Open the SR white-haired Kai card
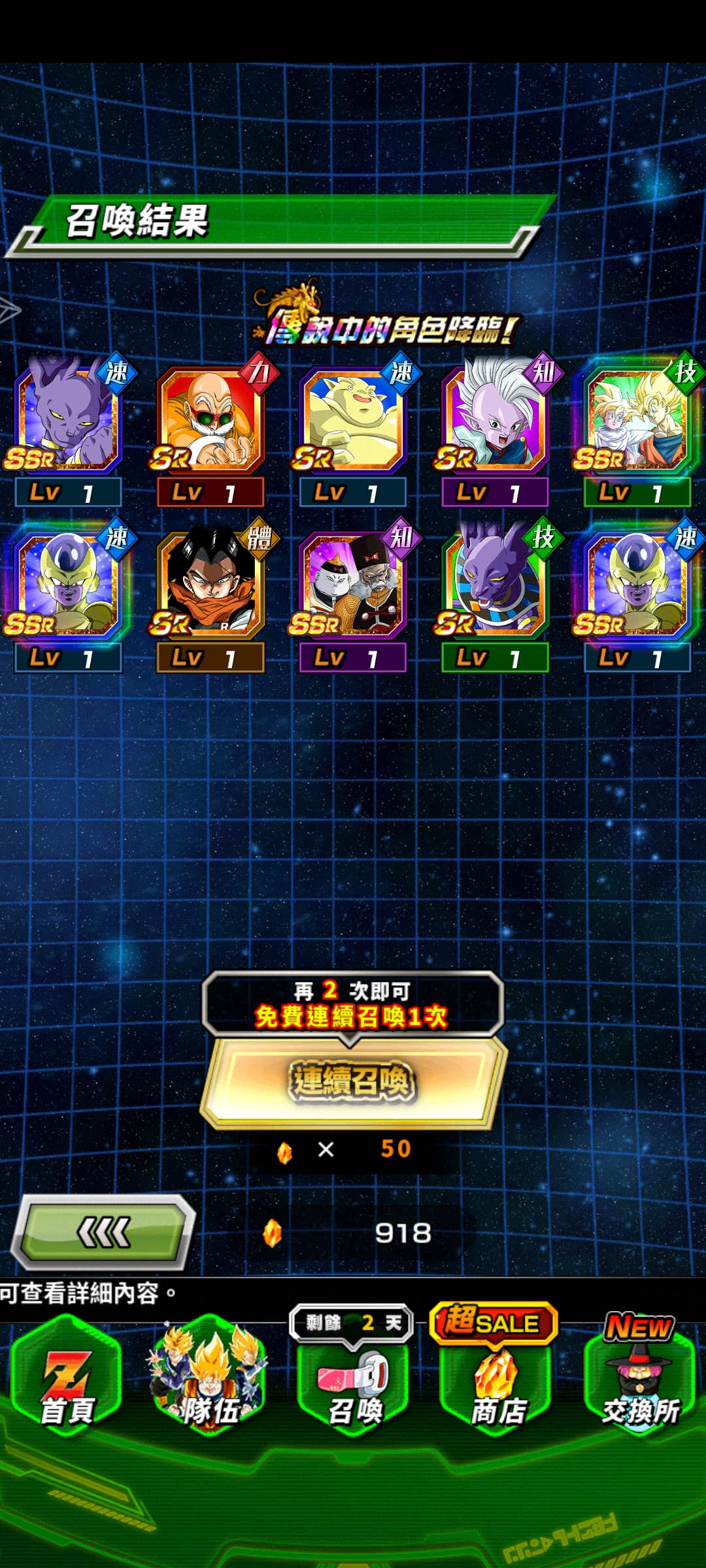The height and width of the screenshot is (1568, 706). pyautogui.click(x=495, y=421)
